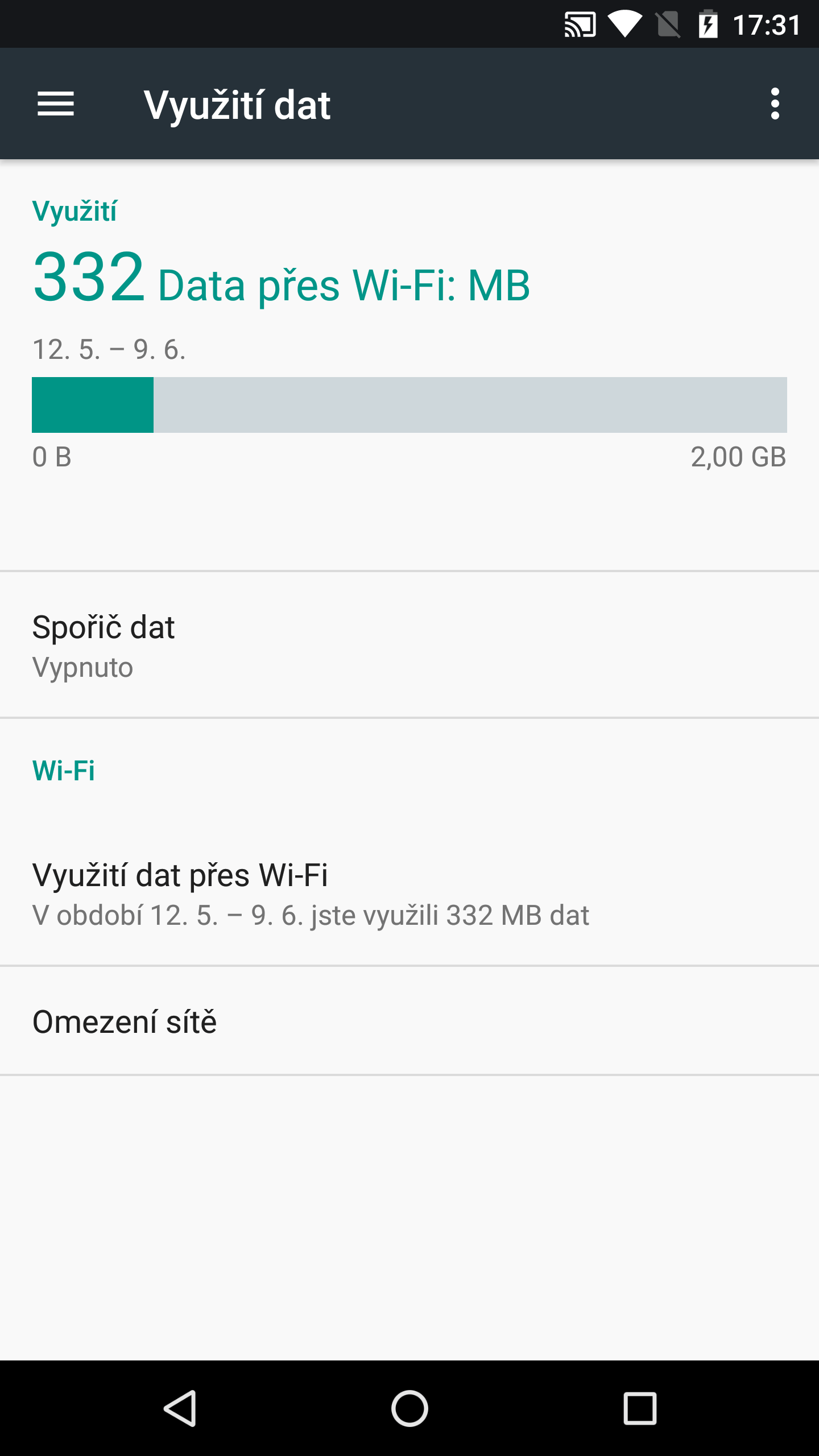This screenshot has width=819, height=1456.
Task: Tap the home button in navigation bar
Action: (x=409, y=1408)
